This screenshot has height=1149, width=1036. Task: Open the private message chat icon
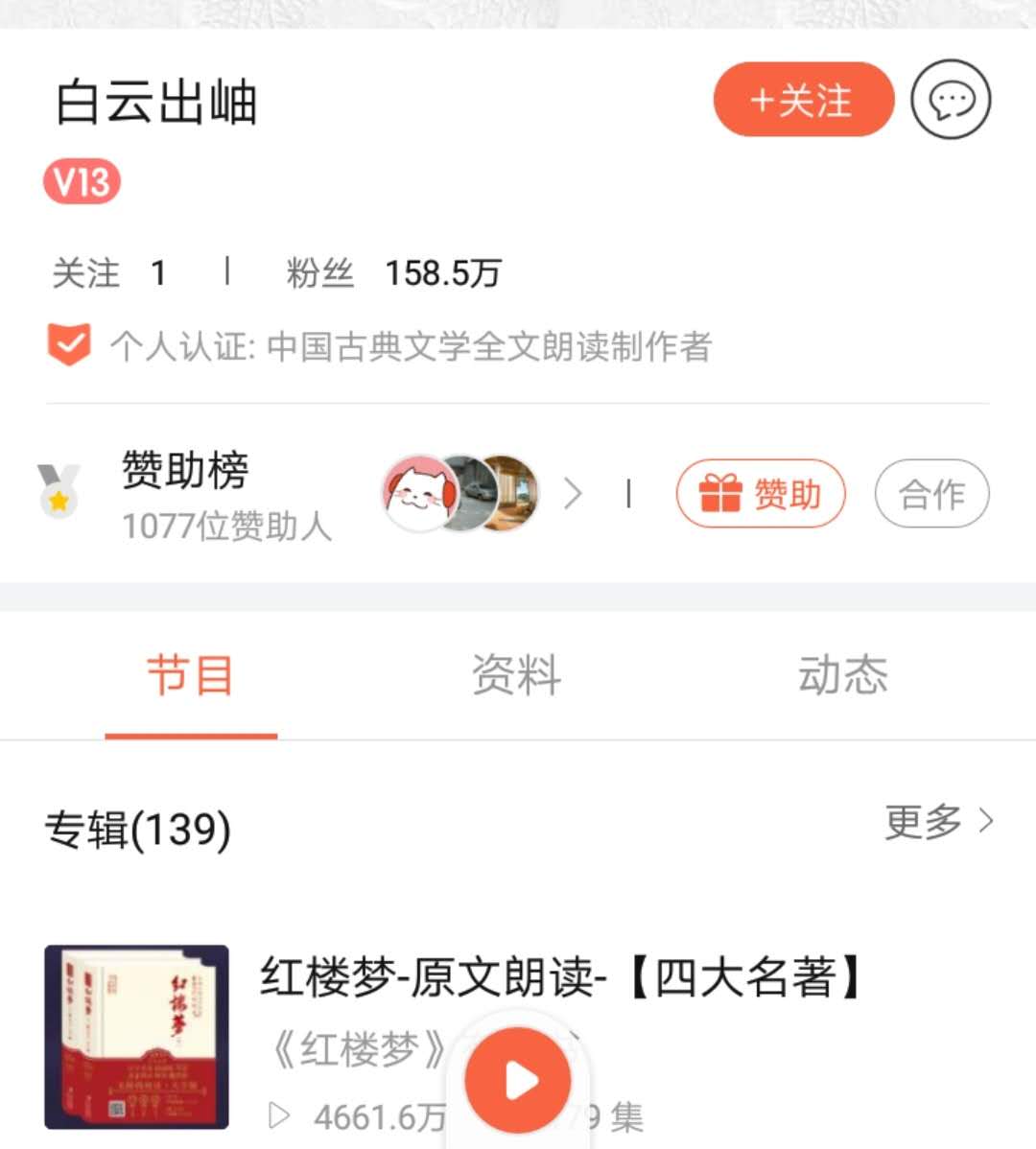pos(950,100)
